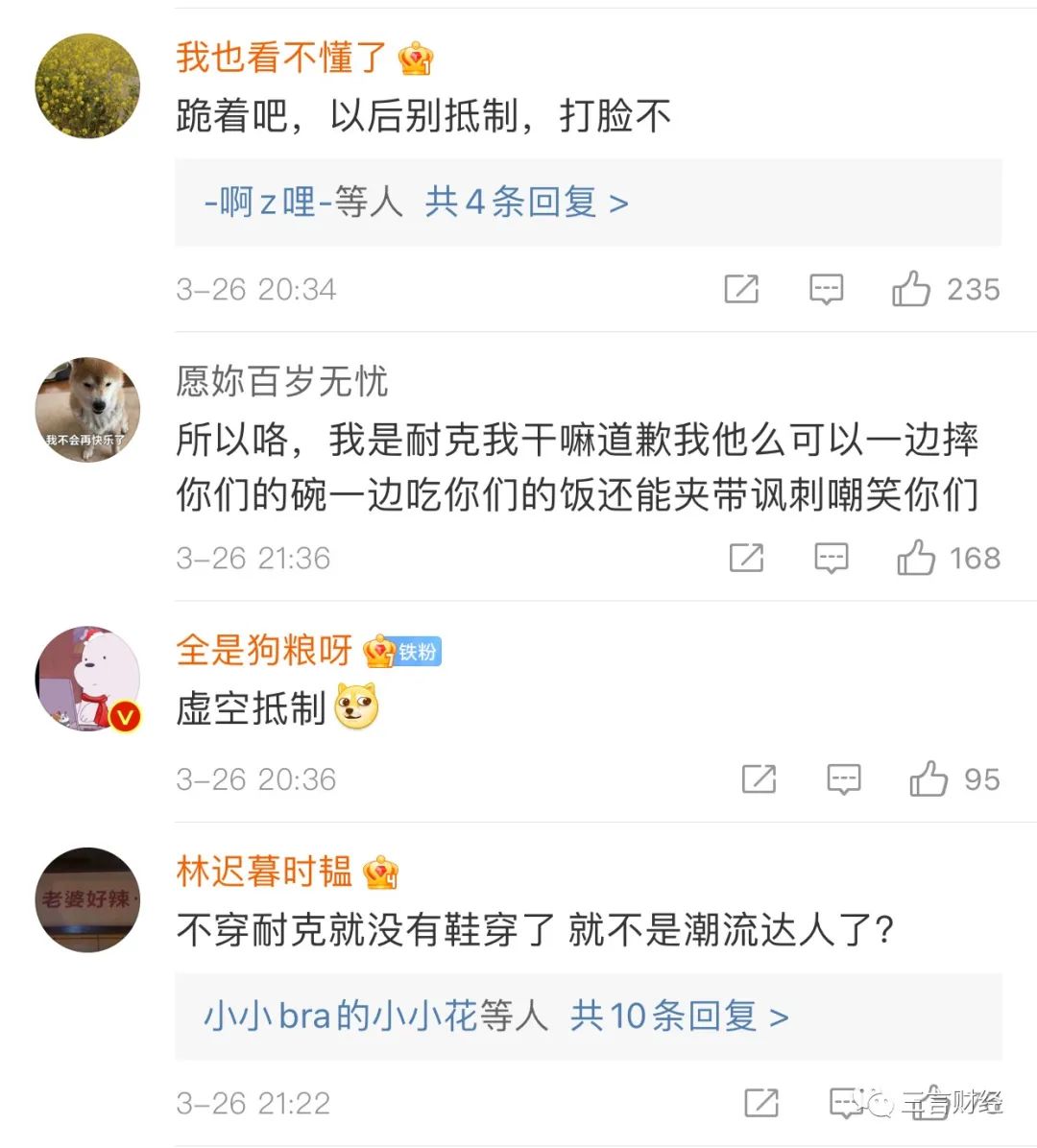Reply to the comment by 愿你百岁无忧
The image size is (1037, 1148).
[x=831, y=558]
